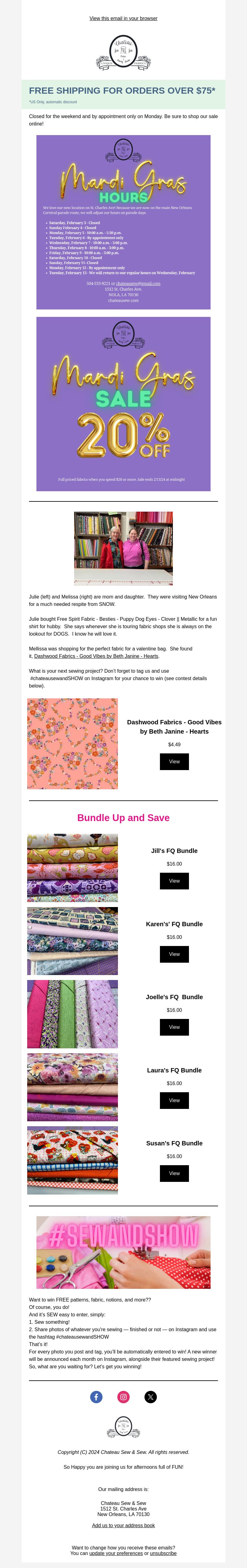Tap the hearts fabric product image
The image size is (247, 1568).
72,743
